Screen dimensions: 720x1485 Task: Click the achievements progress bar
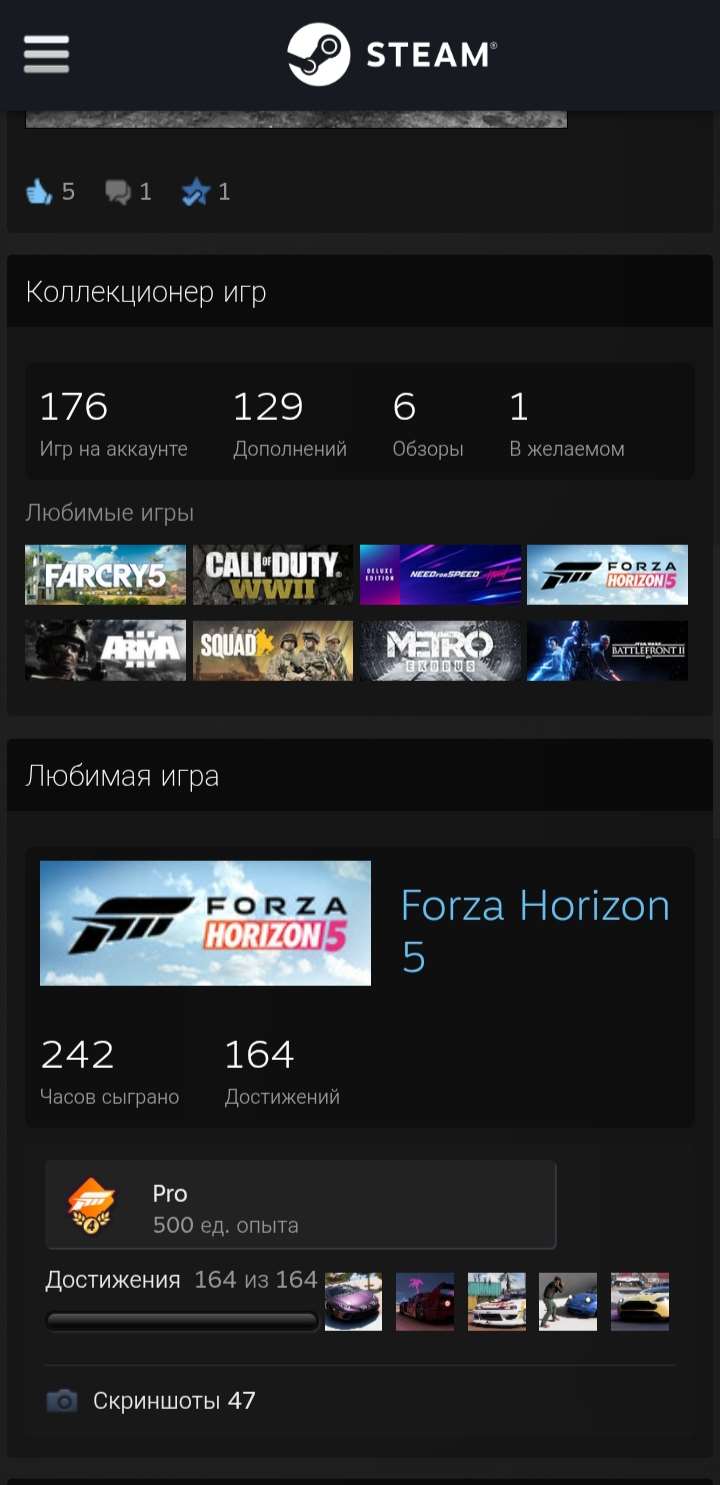(181, 1320)
